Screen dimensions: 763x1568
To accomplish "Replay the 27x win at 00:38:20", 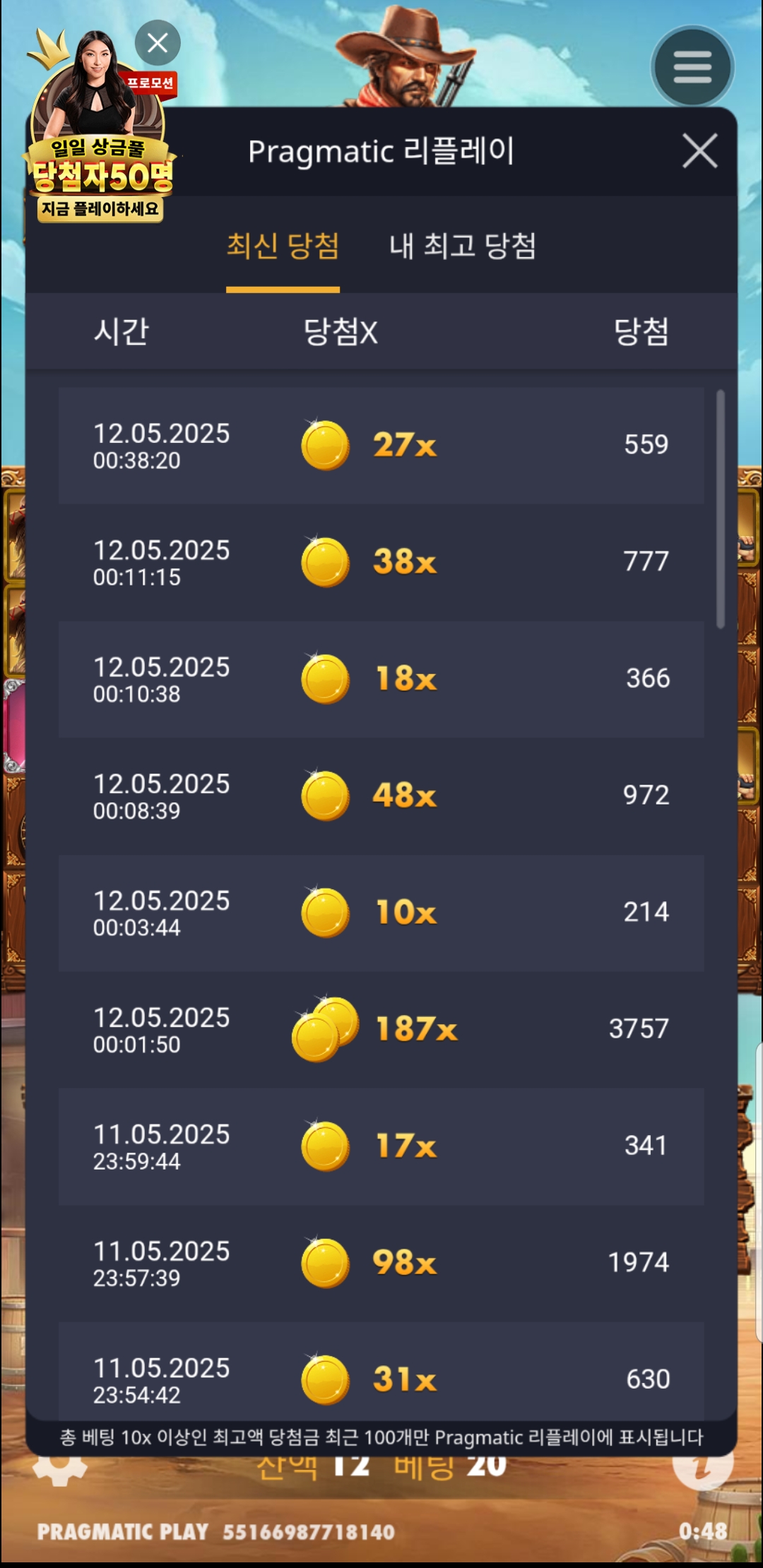I will [381, 445].
